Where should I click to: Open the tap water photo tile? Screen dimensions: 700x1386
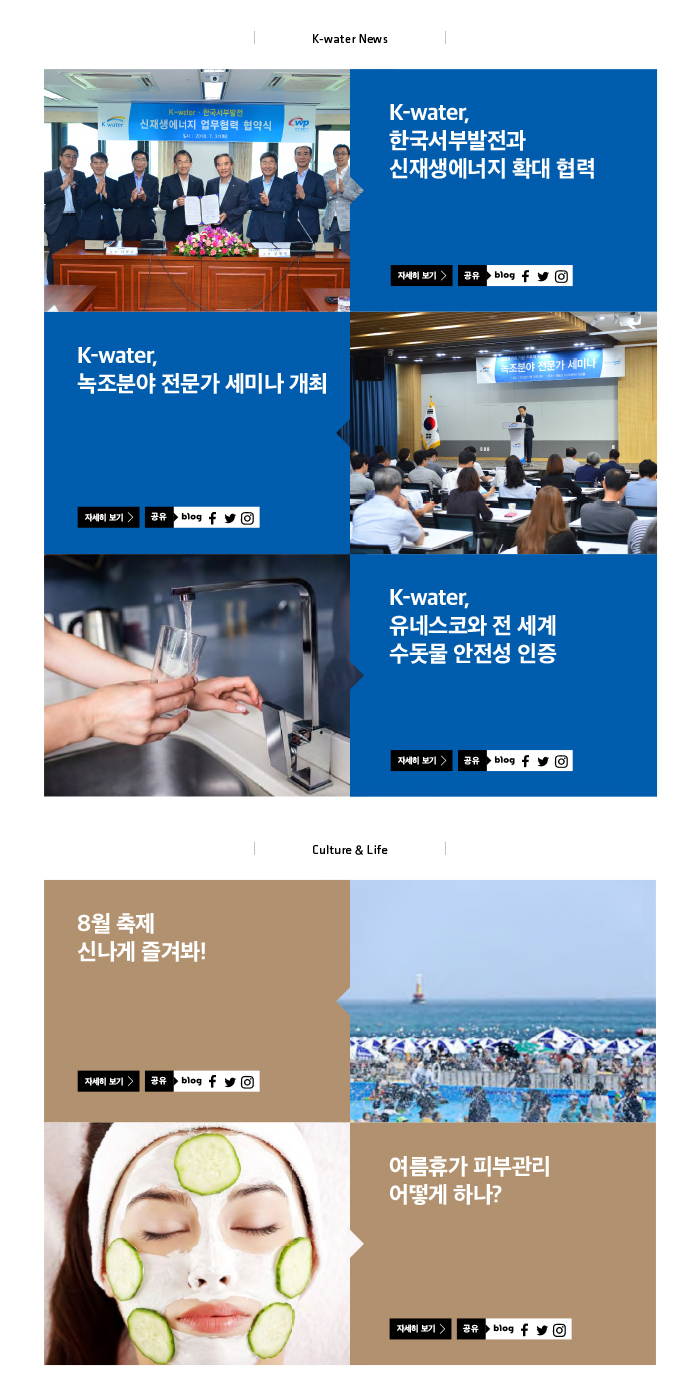197,676
